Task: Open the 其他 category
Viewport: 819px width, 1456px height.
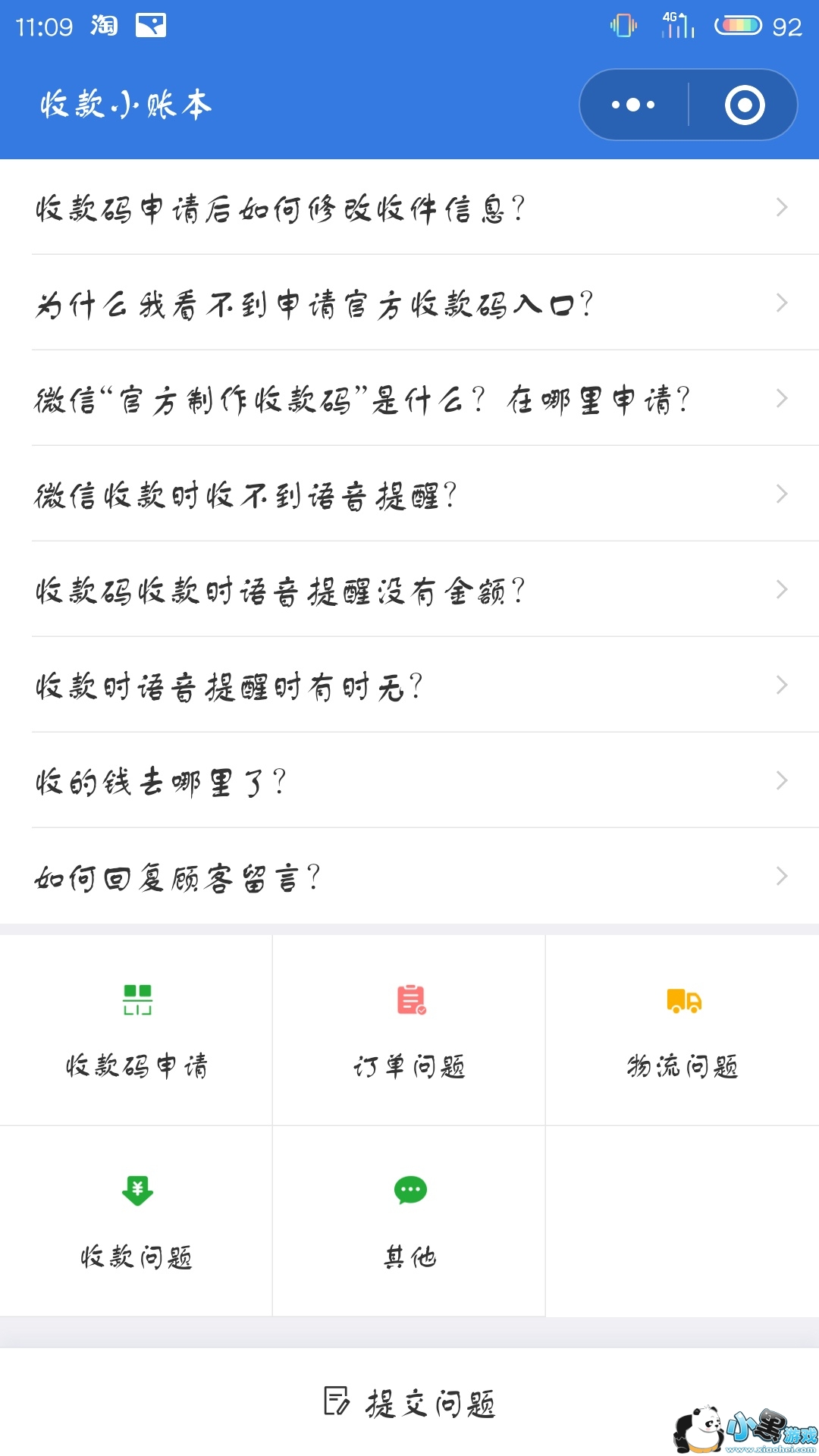Action: pos(409,1221)
